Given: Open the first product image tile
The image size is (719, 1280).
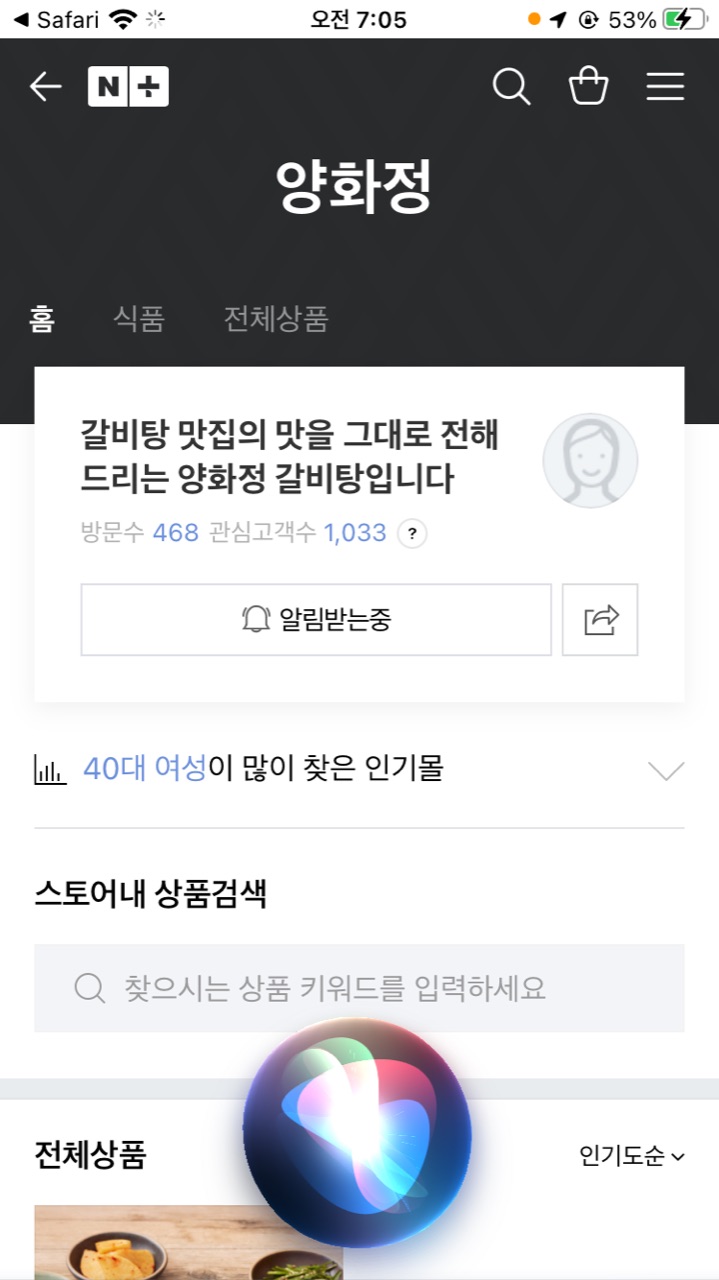Looking at the screenshot, I should point(188,1244).
